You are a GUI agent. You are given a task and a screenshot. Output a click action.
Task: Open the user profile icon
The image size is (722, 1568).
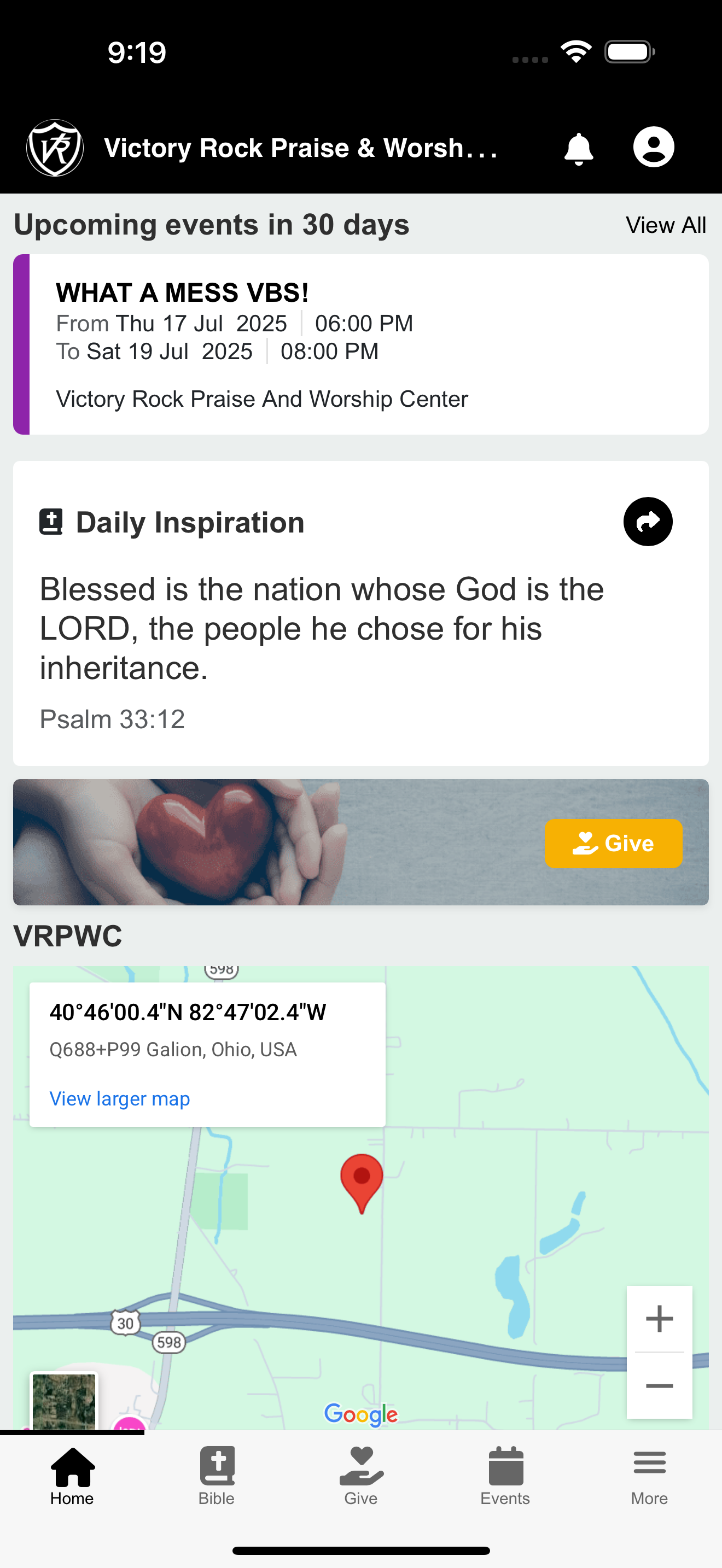(x=653, y=147)
